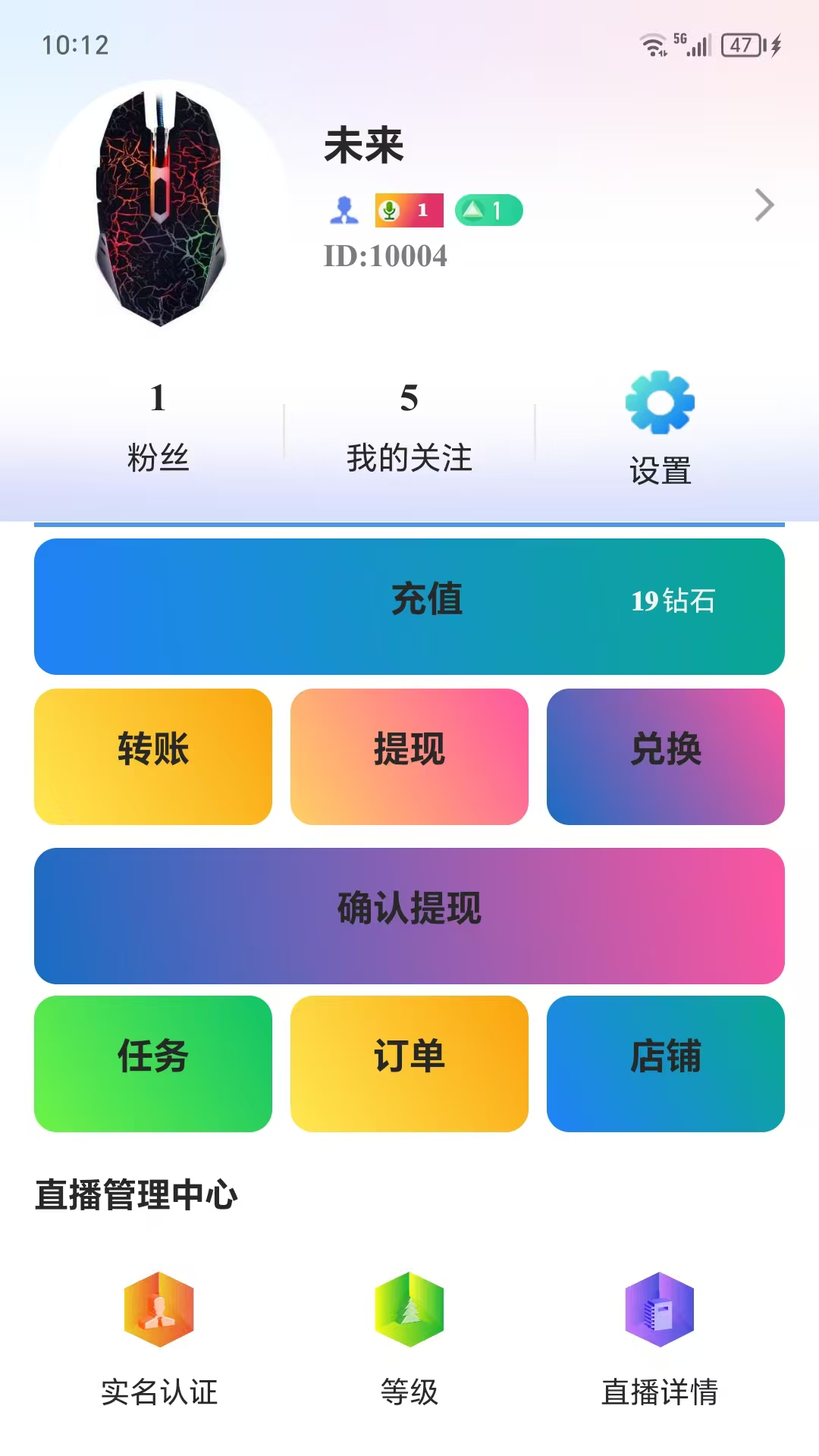
Task: Switch to 我的关注 (my follows) section
Action: [409, 425]
